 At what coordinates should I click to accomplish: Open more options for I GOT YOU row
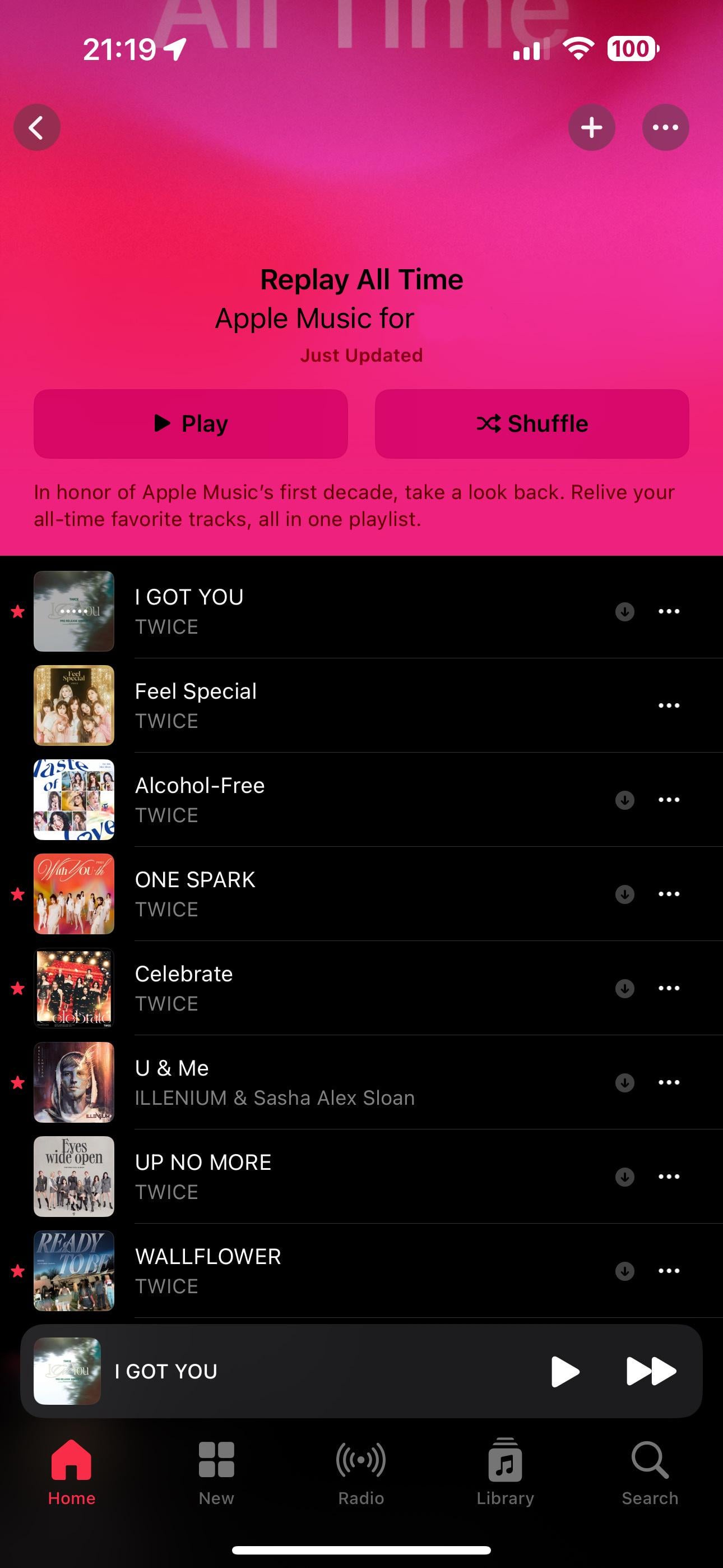click(669, 611)
